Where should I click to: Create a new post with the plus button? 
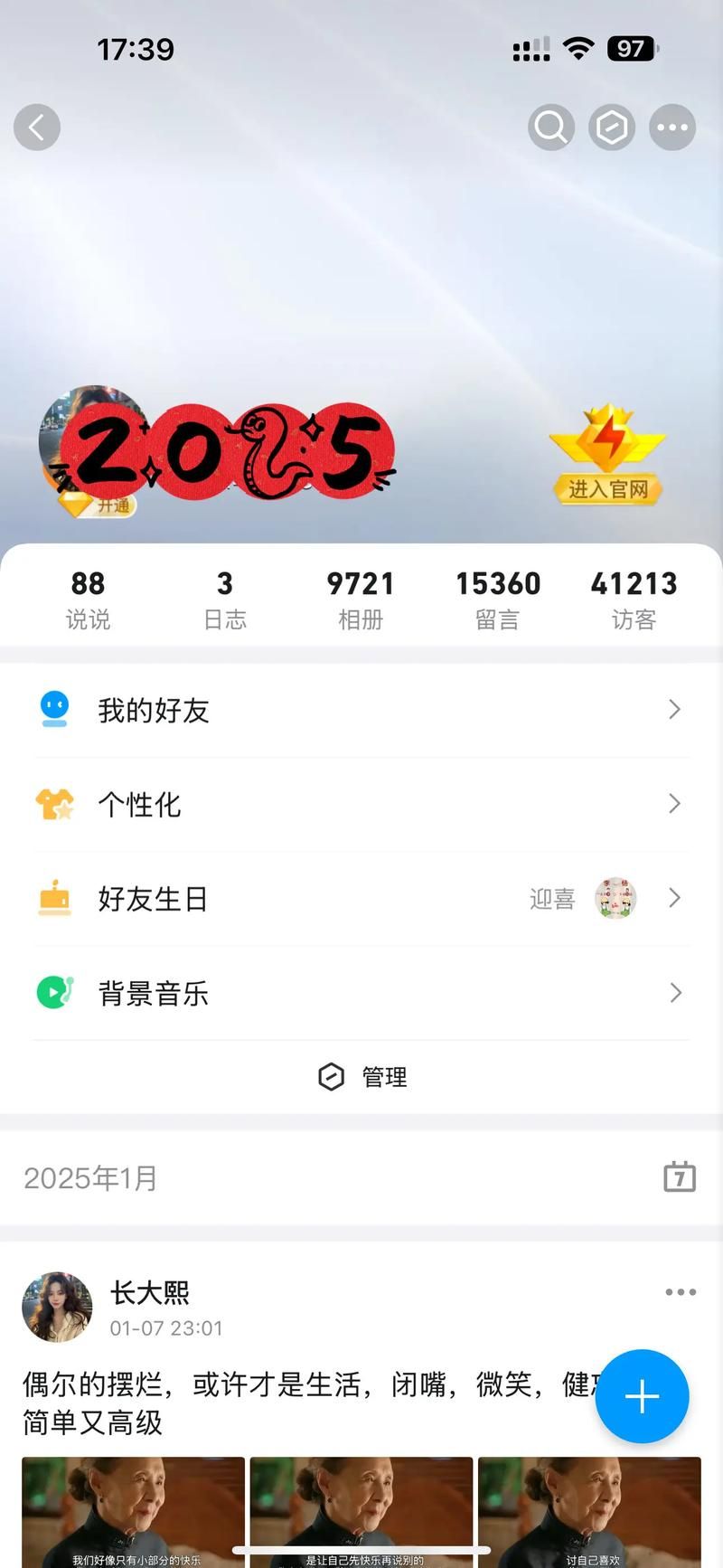pyautogui.click(x=642, y=1396)
